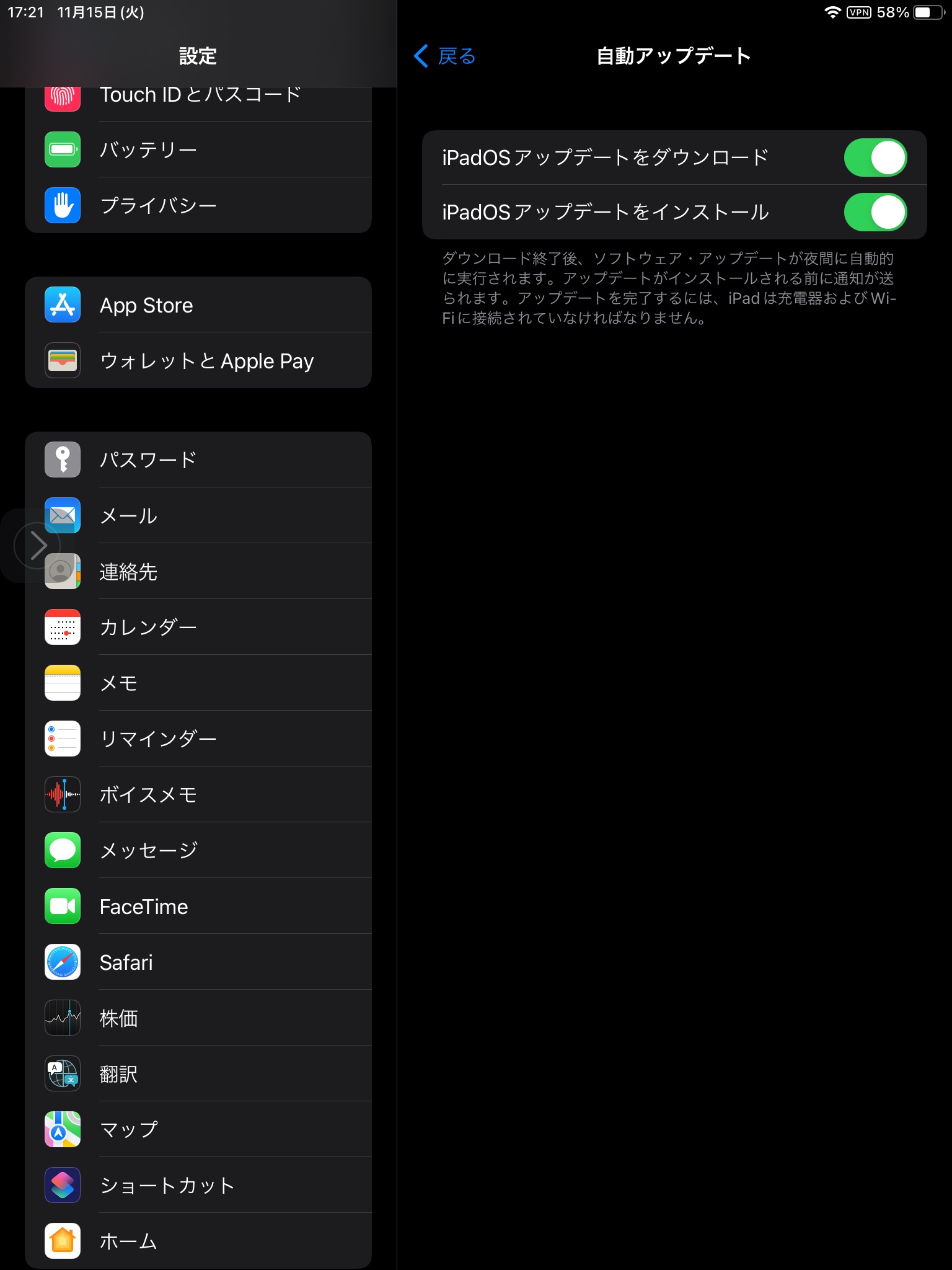Choose ボイスメモ in the sidebar
Image resolution: width=952 pixels, height=1270 pixels.
[198, 794]
